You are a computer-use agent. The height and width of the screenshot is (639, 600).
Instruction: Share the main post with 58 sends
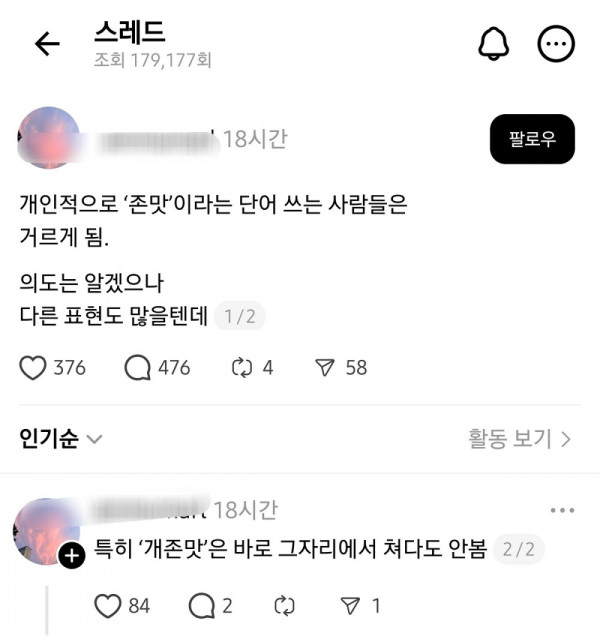click(324, 367)
